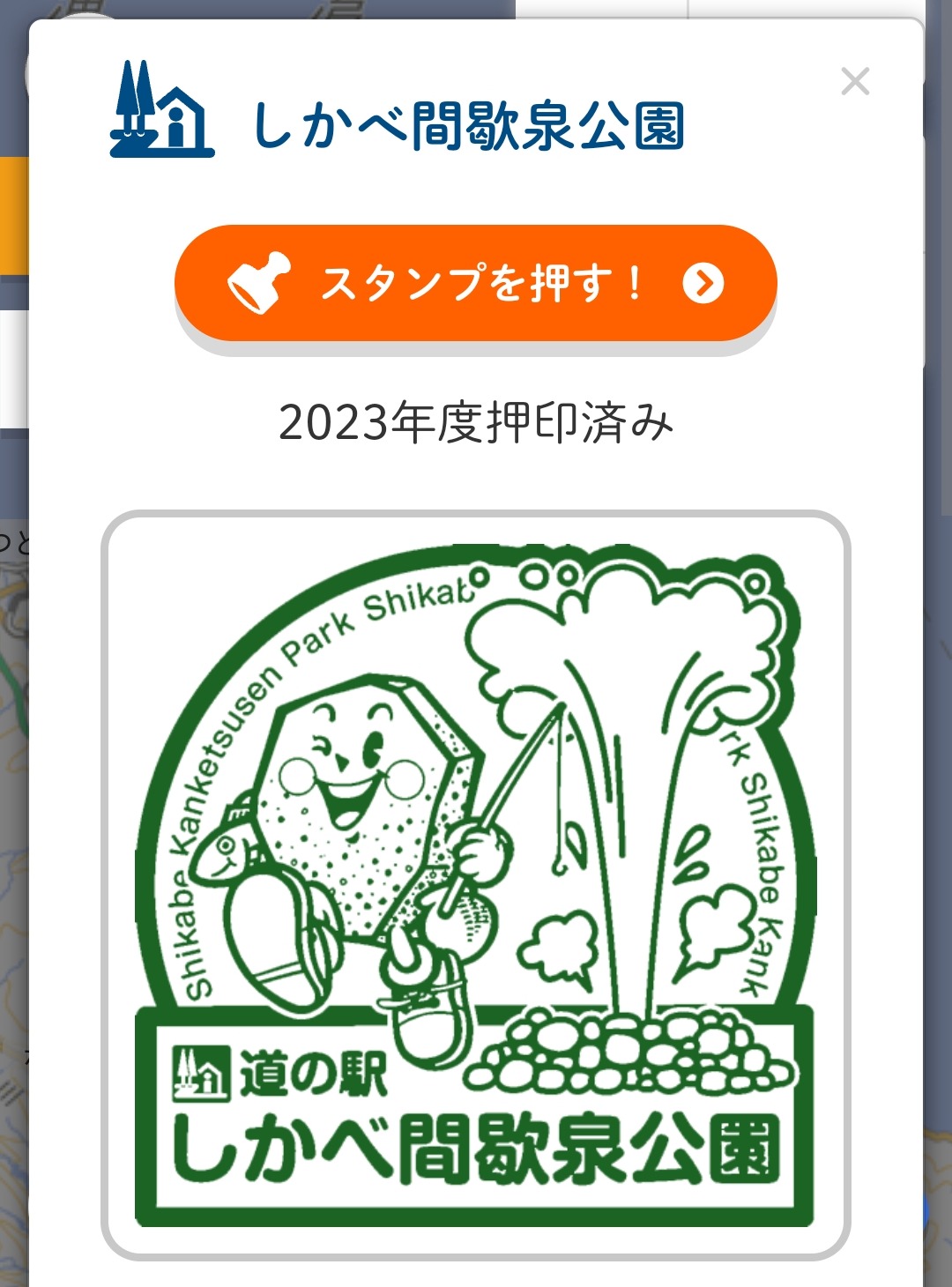Screen dimensions: 952x1287
Task: Close the しかべ間歇泉公園 dialog
Action: tap(855, 82)
